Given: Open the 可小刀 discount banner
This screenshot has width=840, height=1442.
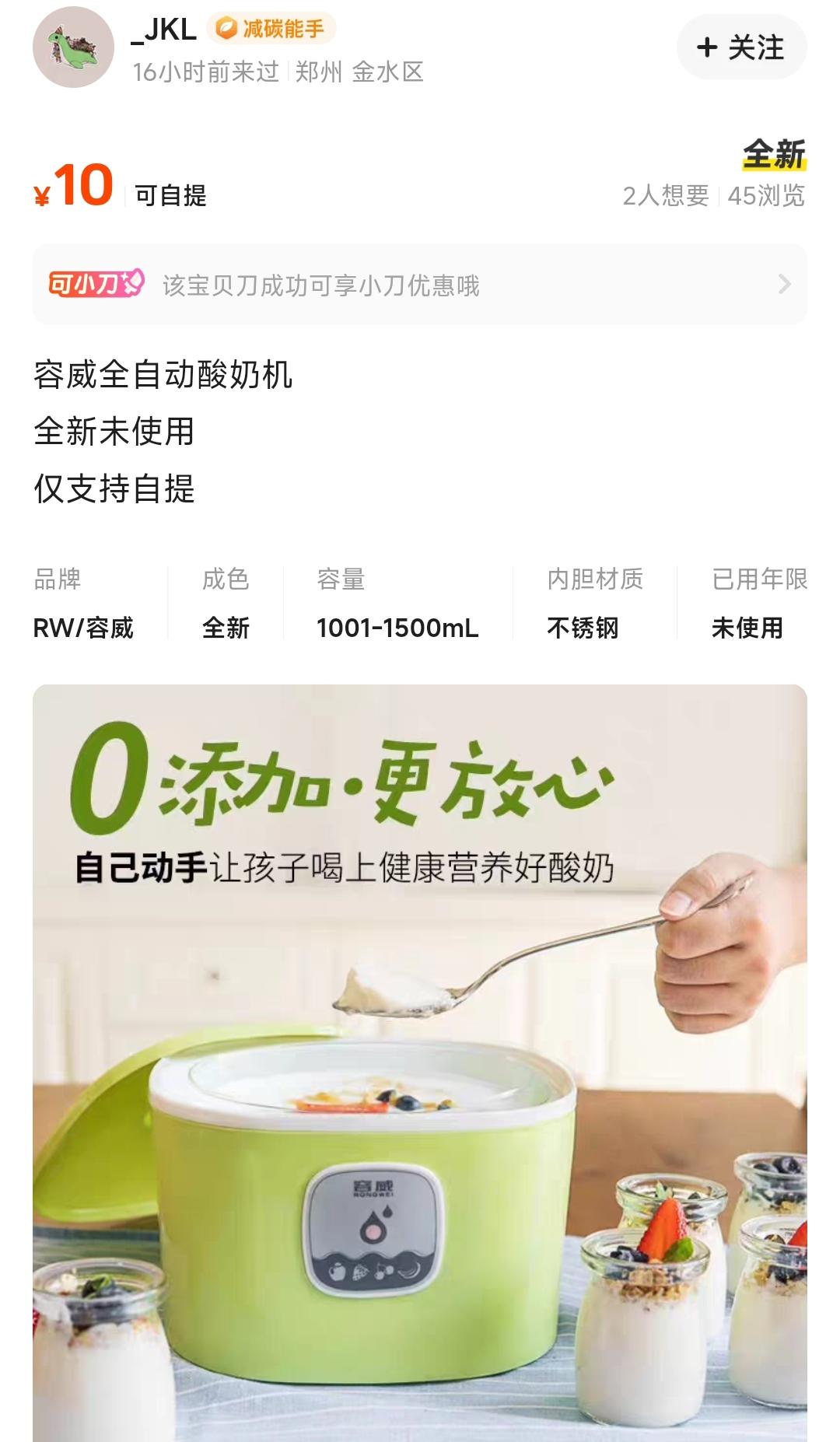Looking at the screenshot, I should (x=420, y=285).
